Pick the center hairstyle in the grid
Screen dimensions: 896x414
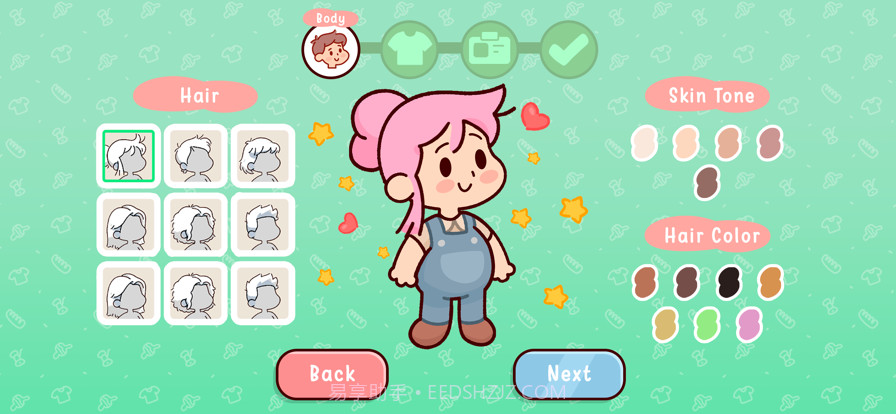coord(196,225)
